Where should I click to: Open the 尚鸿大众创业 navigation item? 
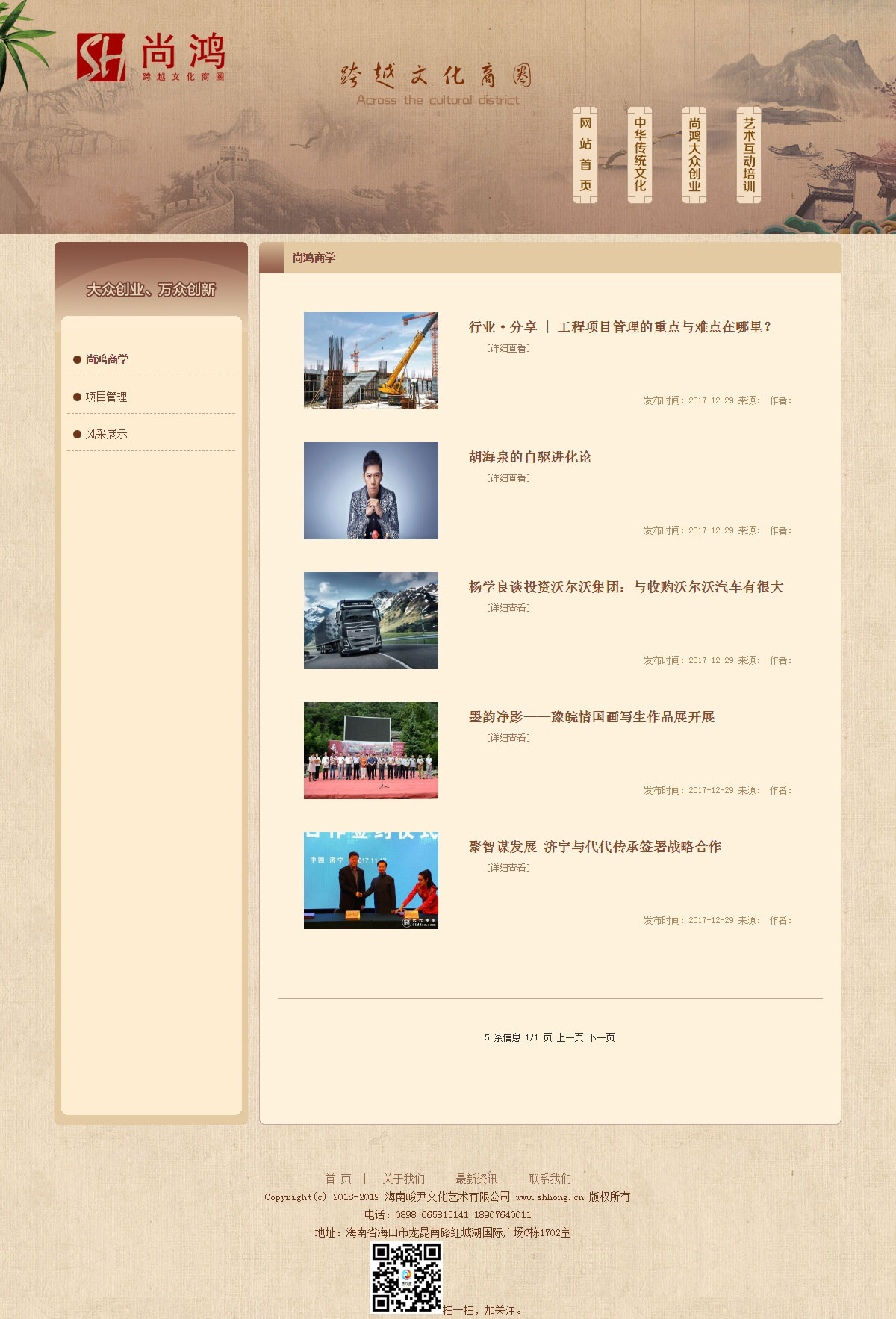point(694,155)
